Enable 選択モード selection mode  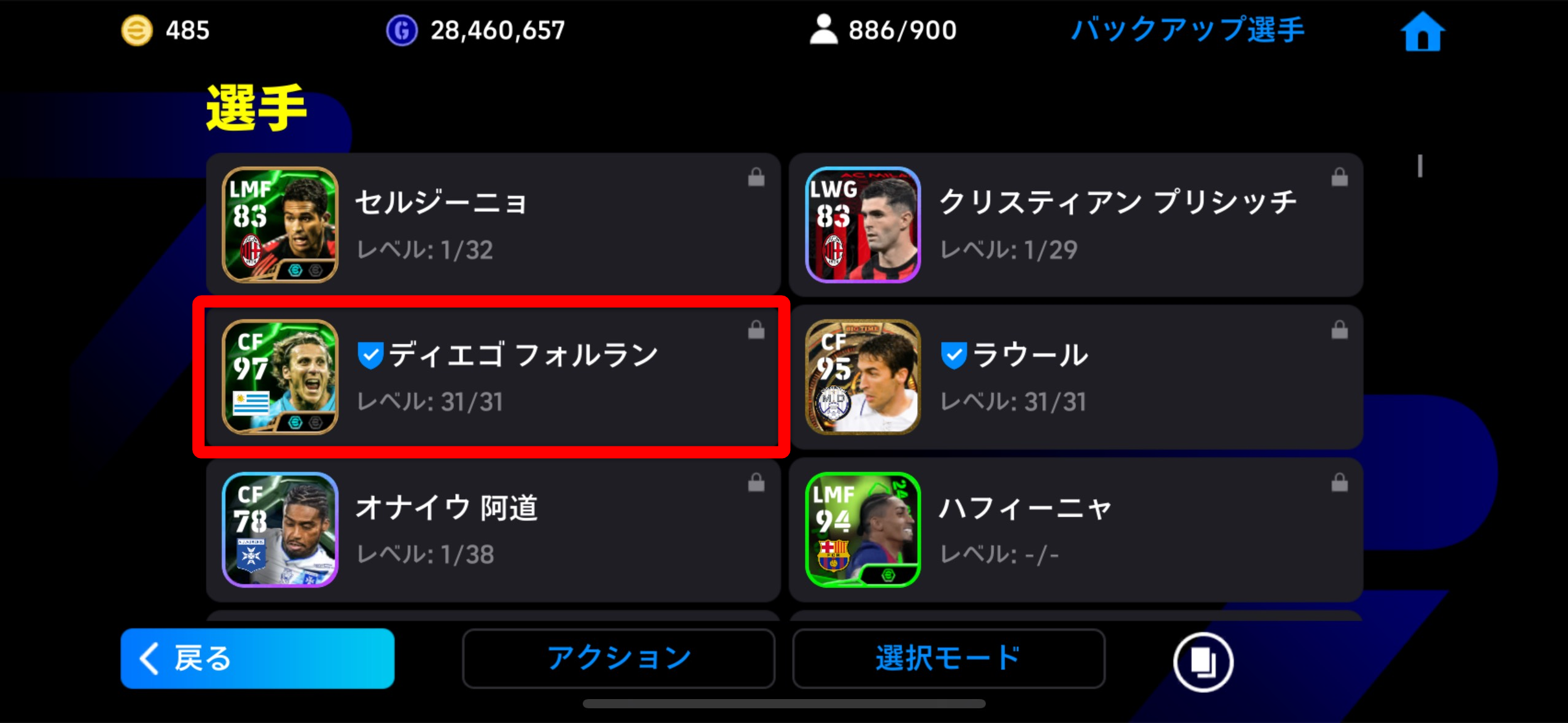[x=948, y=658]
